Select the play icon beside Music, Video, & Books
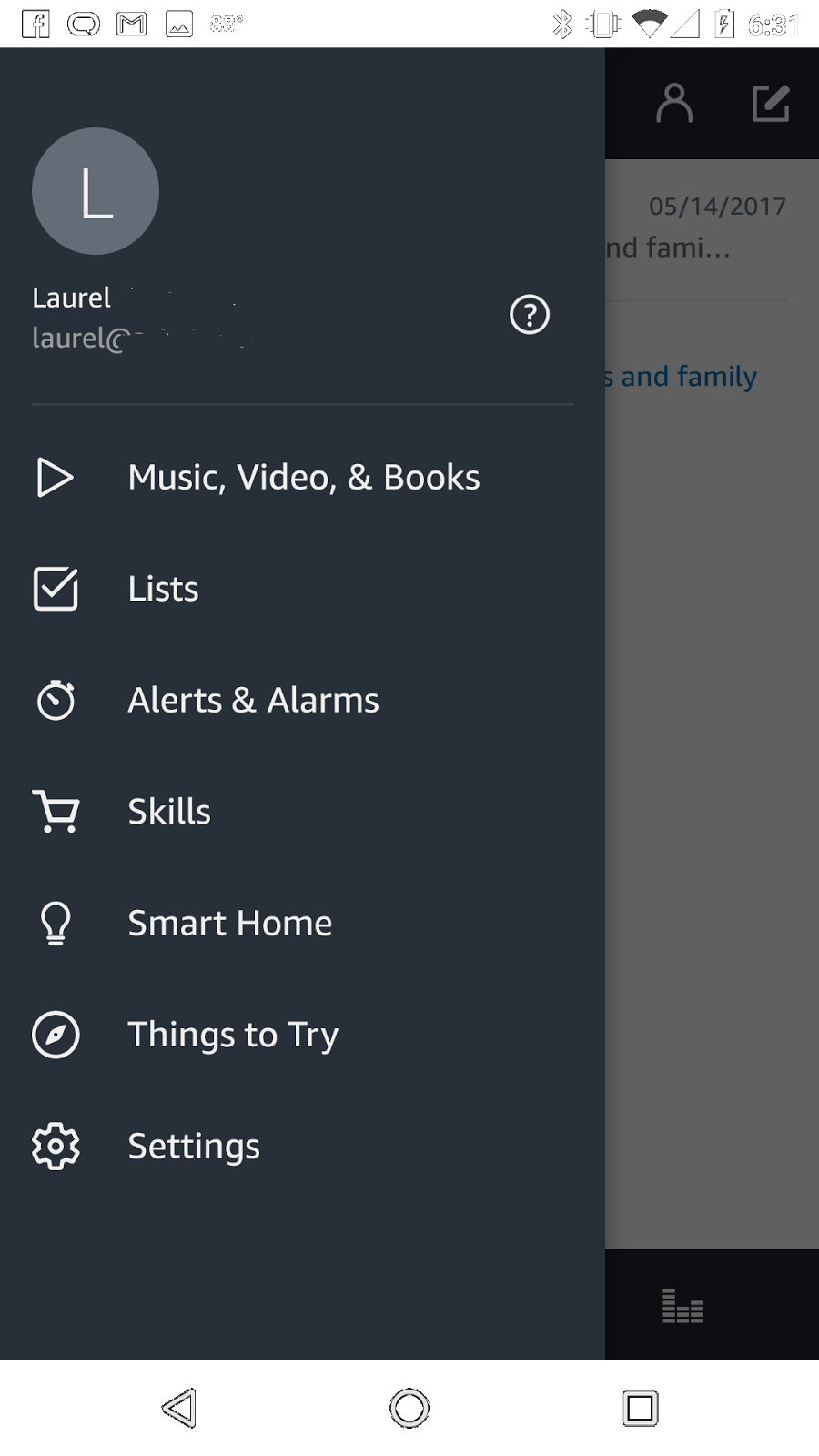The width and height of the screenshot is (819, 1456). pos(56,477)
